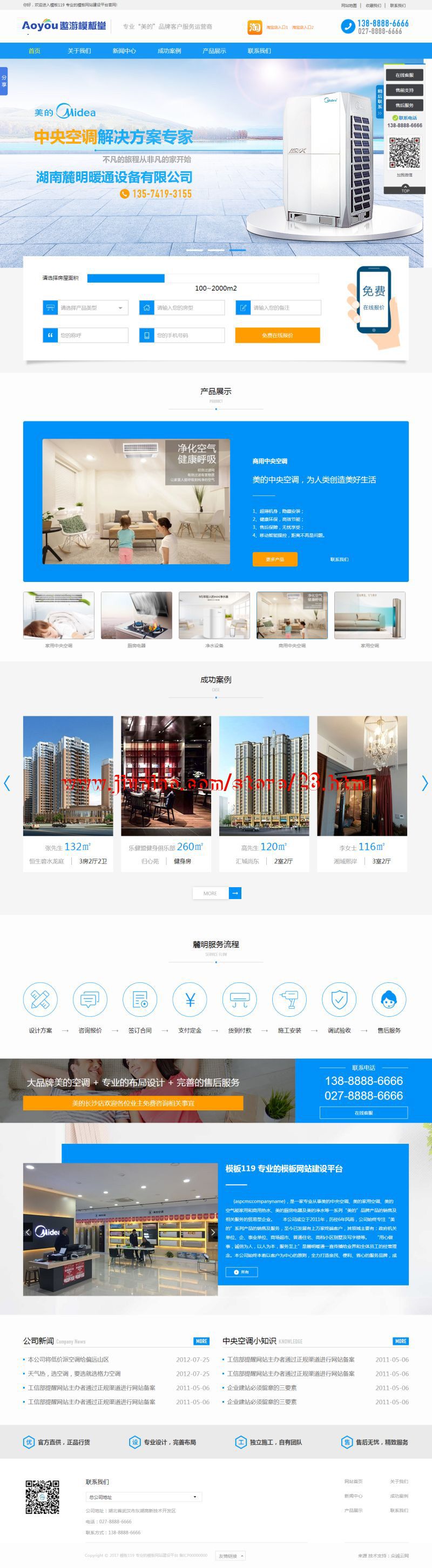Open the 关于我们 navigation tab
The image size is (432, 1568).
pos(79,51)
